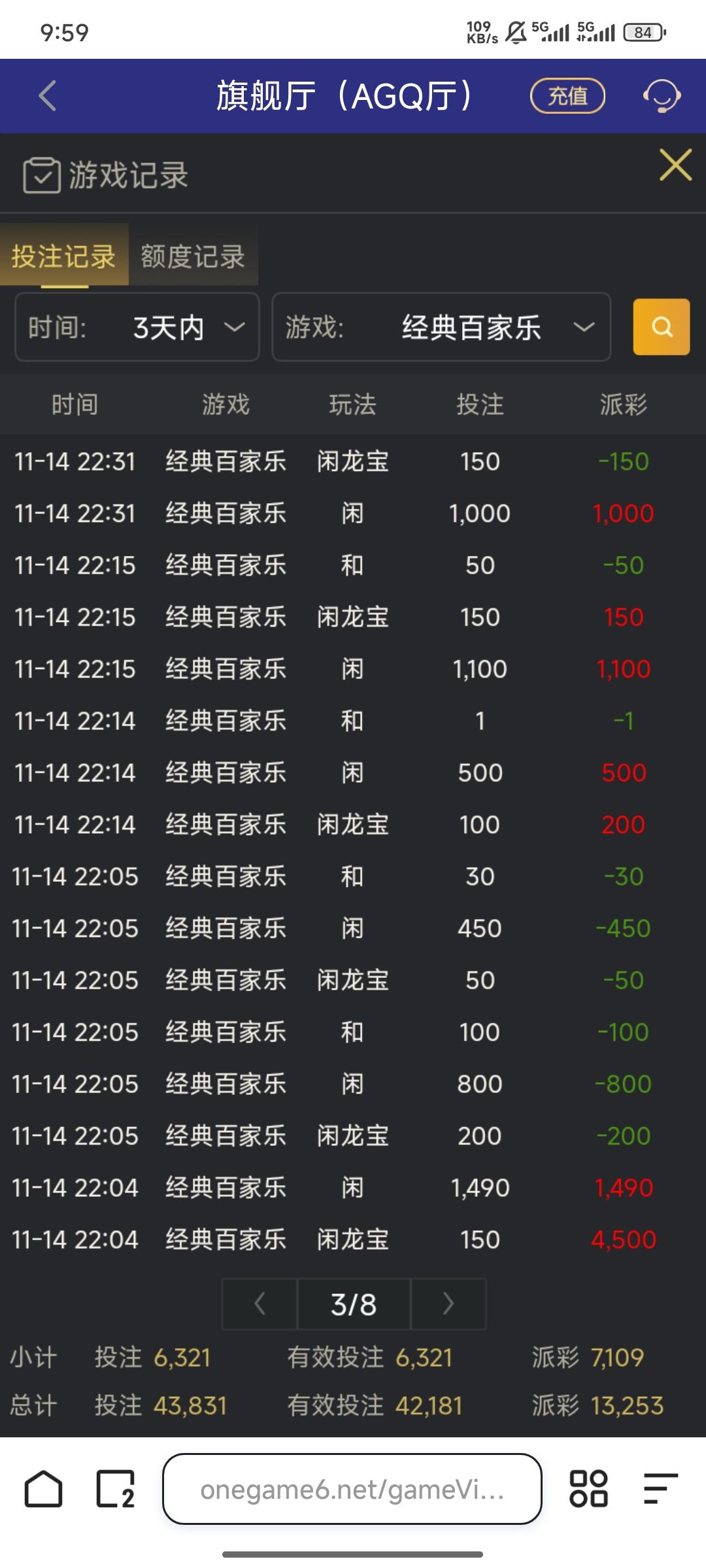
Task: Go to the next records page
Action: tap(448, 1304)
